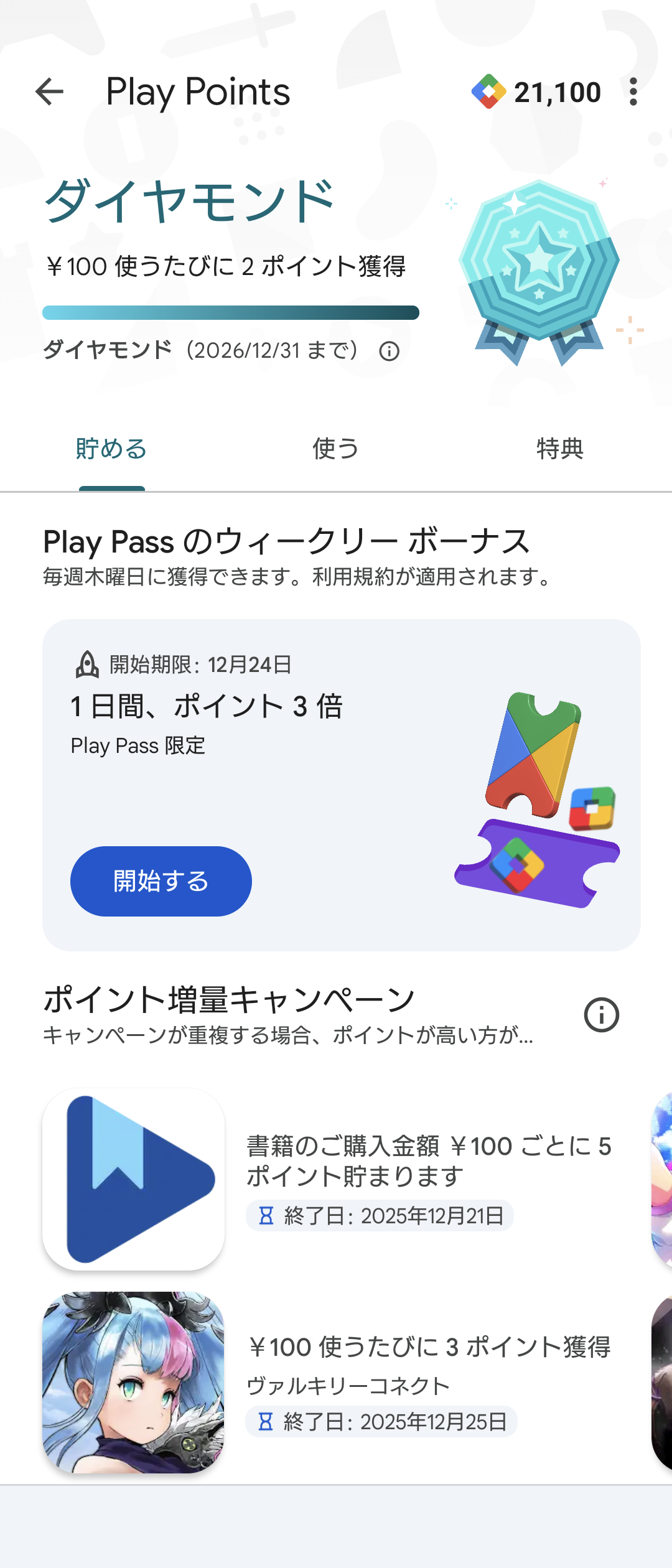Tap the 21,100 points balance
This screenshot has height=1568, width=672.
[537, 92]
